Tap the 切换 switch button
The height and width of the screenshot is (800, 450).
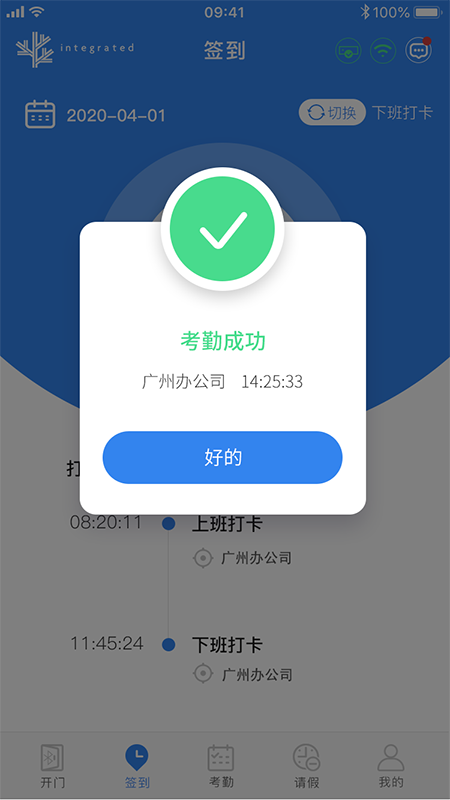tap(332, 112)
